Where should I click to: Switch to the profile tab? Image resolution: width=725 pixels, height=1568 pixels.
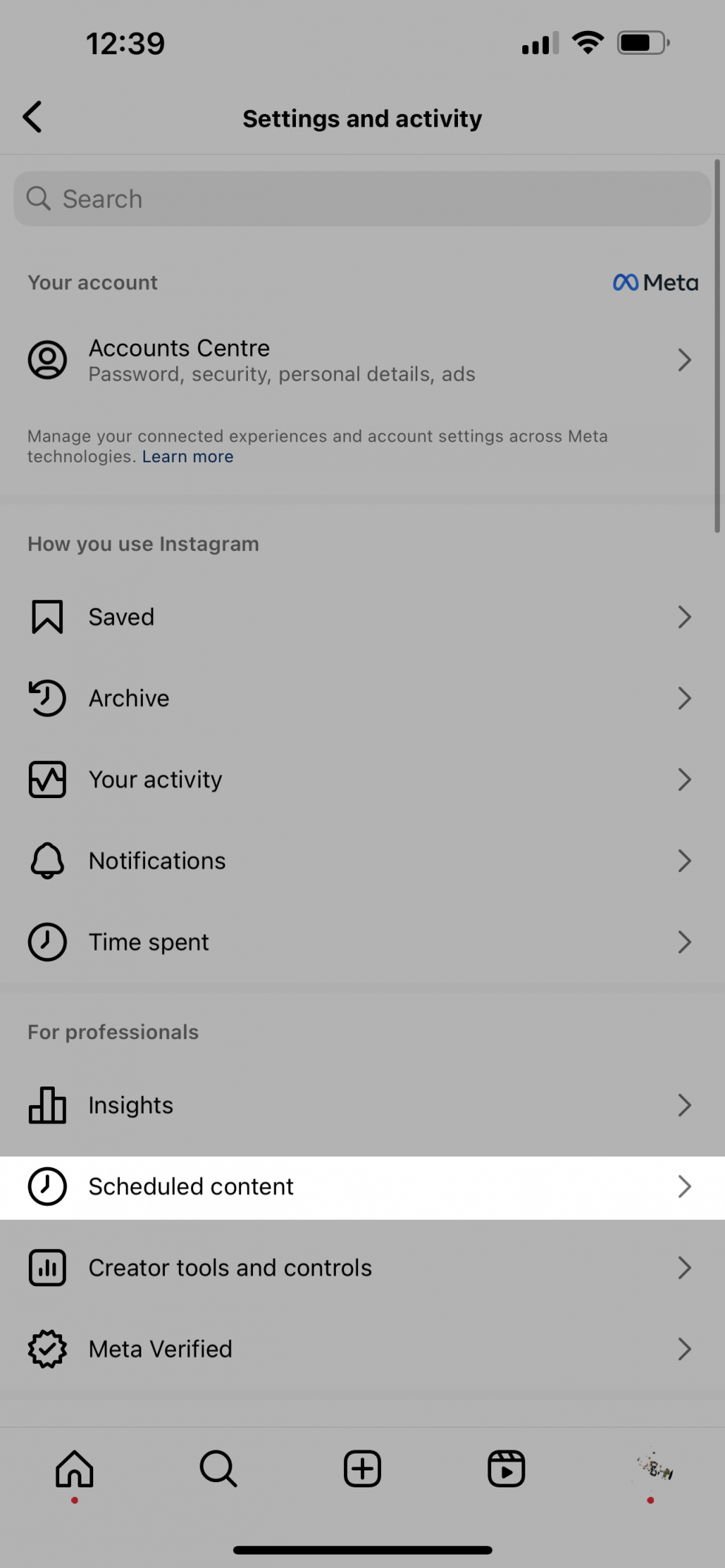[x=650, y=1469]
